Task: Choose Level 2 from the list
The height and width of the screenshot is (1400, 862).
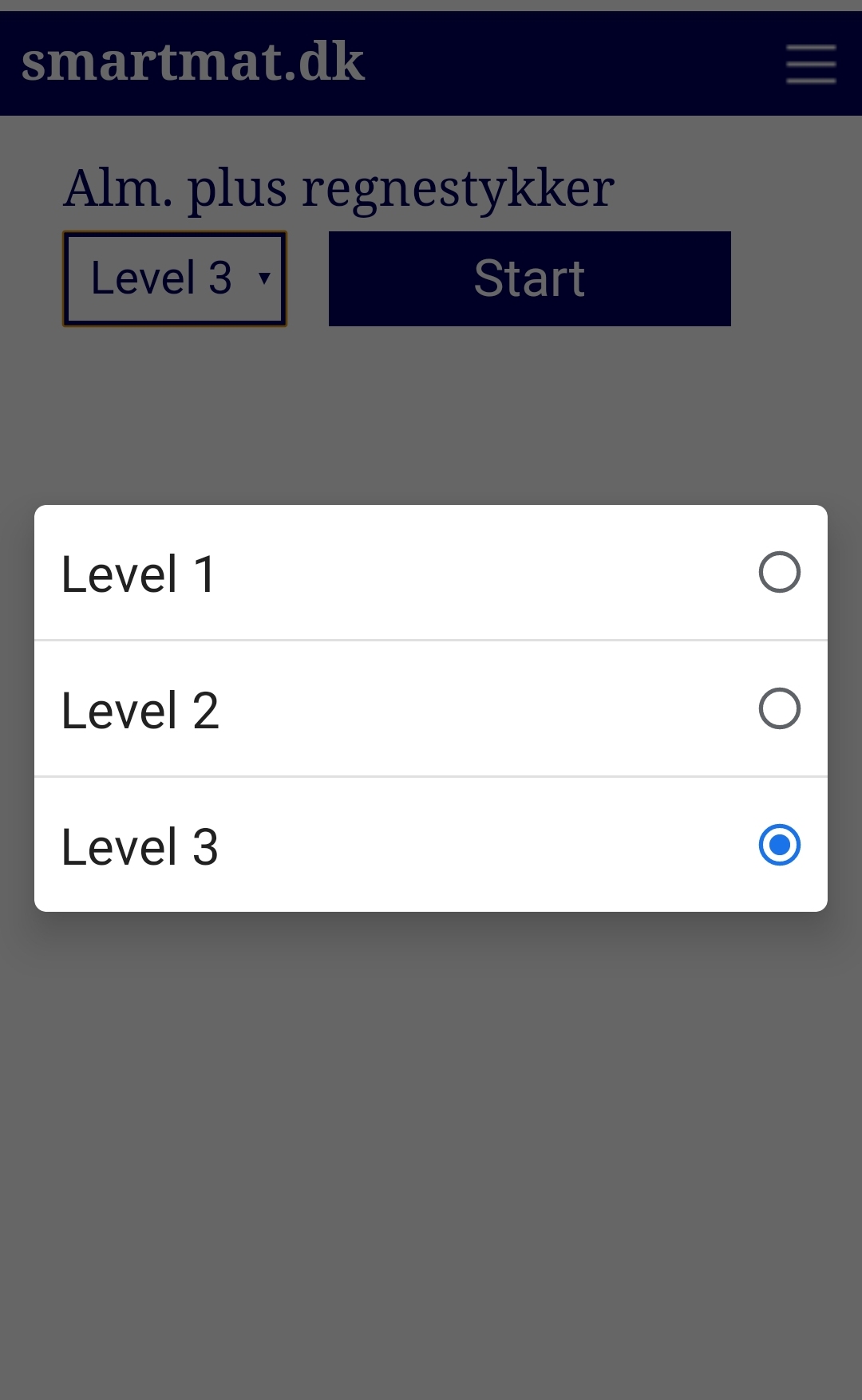Action: [431, 709]
